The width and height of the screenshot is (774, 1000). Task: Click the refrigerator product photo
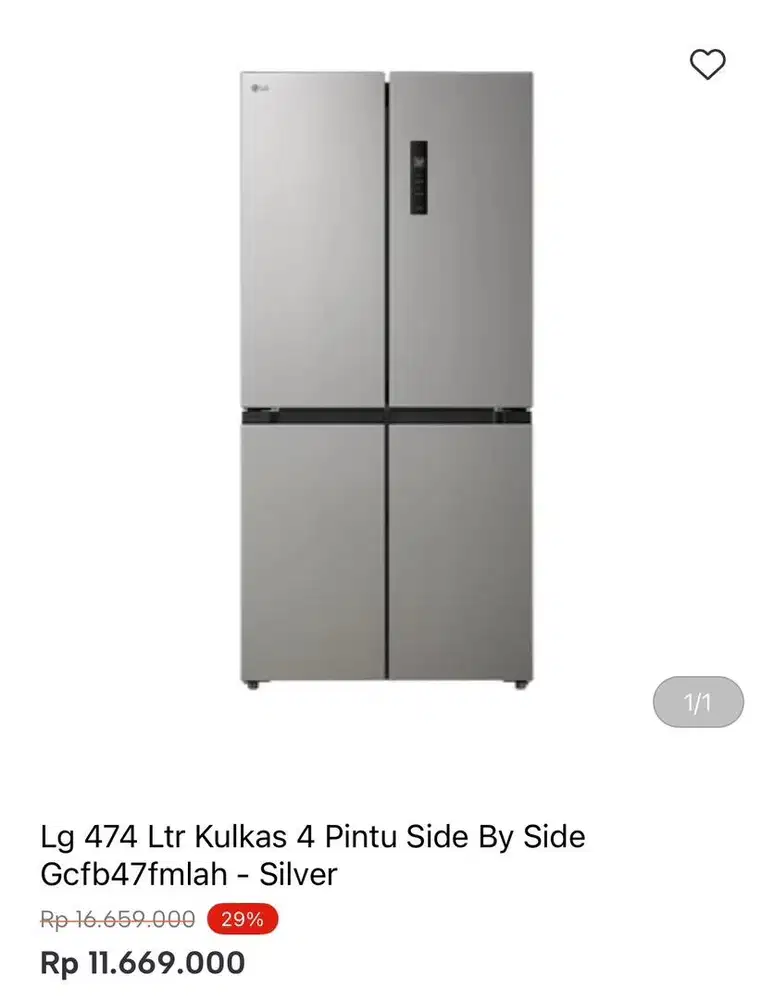[387, 380]
